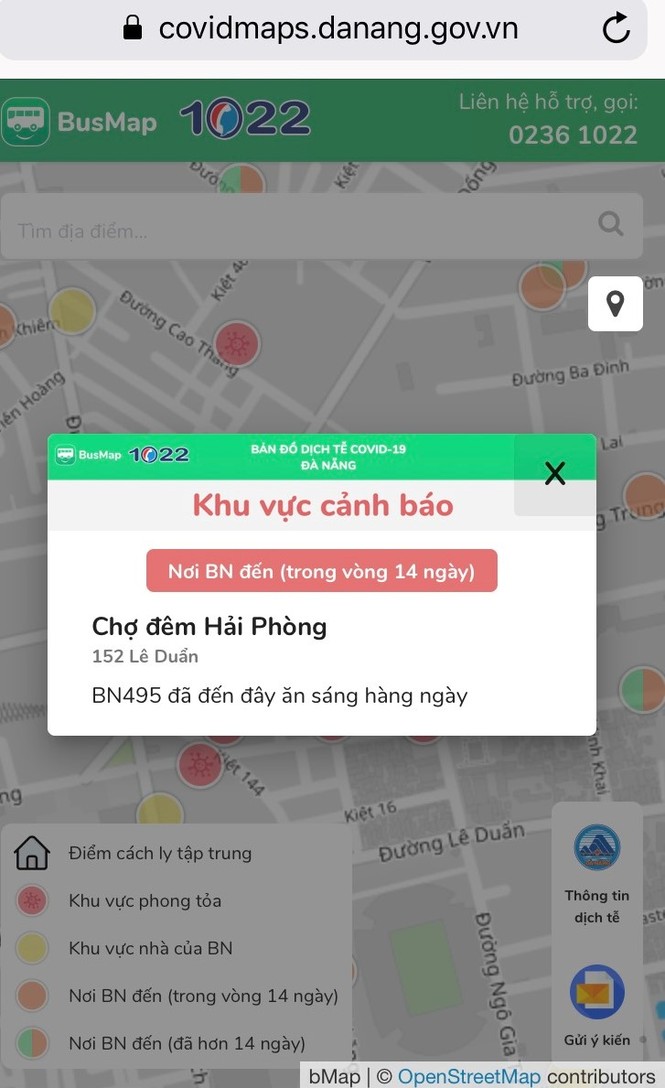The image size is (665, 1088).
Task: Close the Khu vực cảnh báo popup
Action: (555, 474)
